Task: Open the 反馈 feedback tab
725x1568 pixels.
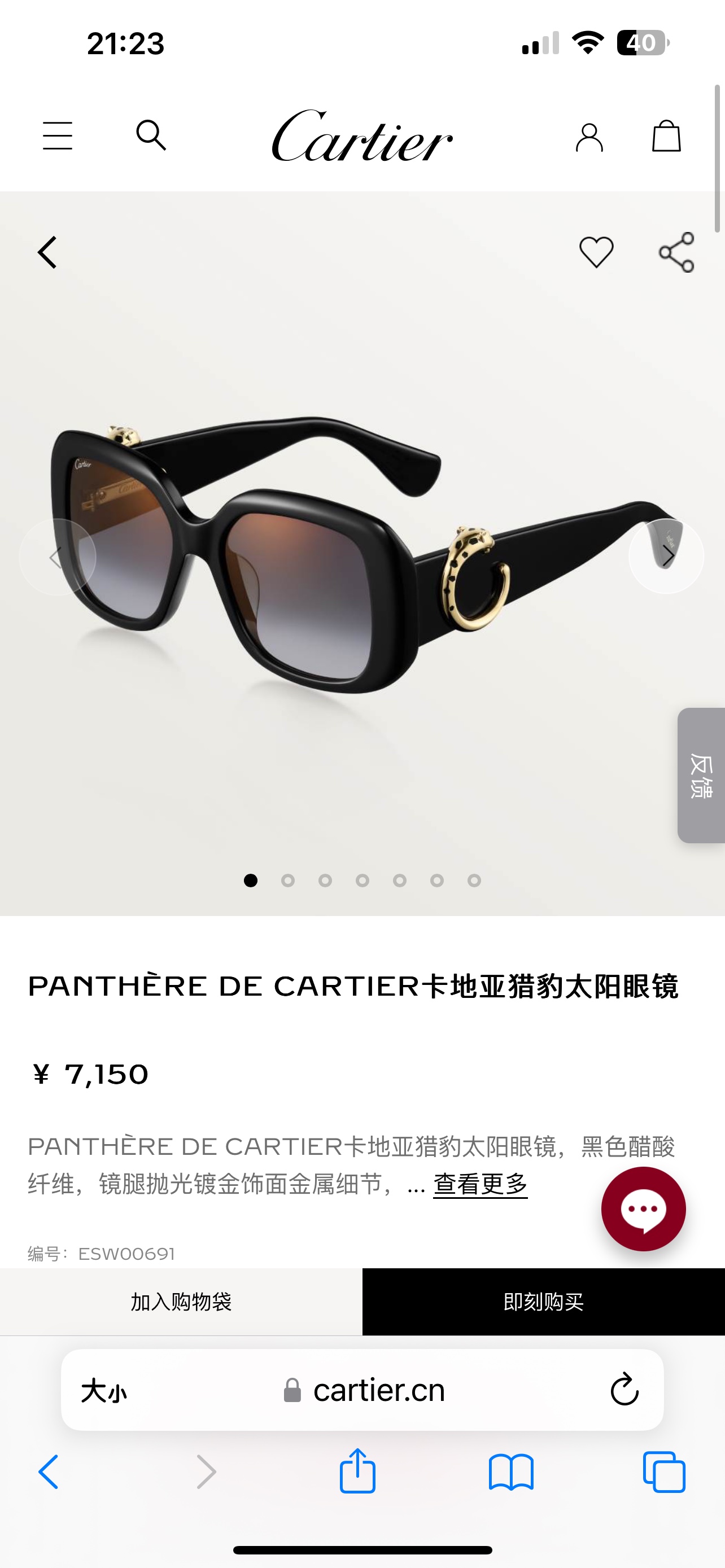Action: (x=701, y=775)
